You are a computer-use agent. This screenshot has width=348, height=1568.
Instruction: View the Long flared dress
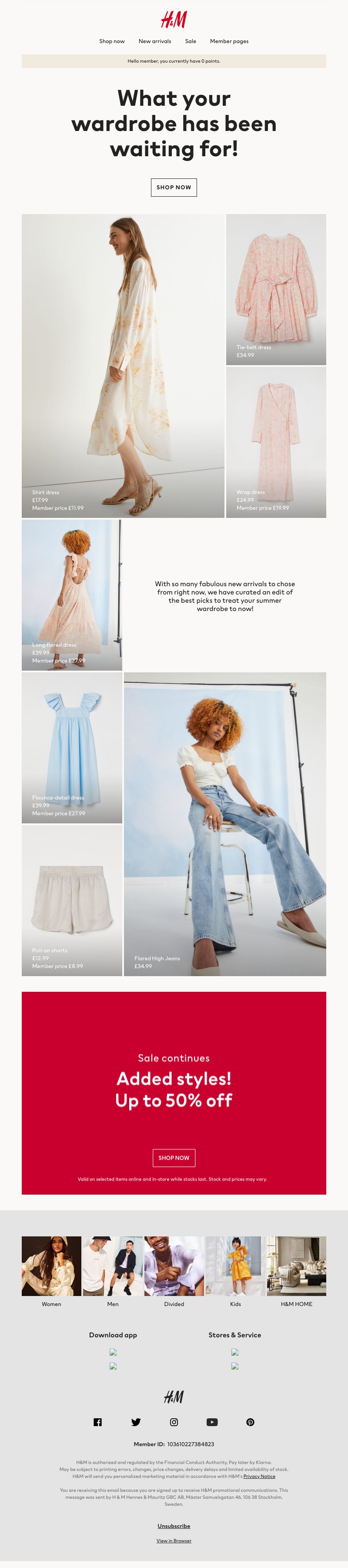coord(72,595)
